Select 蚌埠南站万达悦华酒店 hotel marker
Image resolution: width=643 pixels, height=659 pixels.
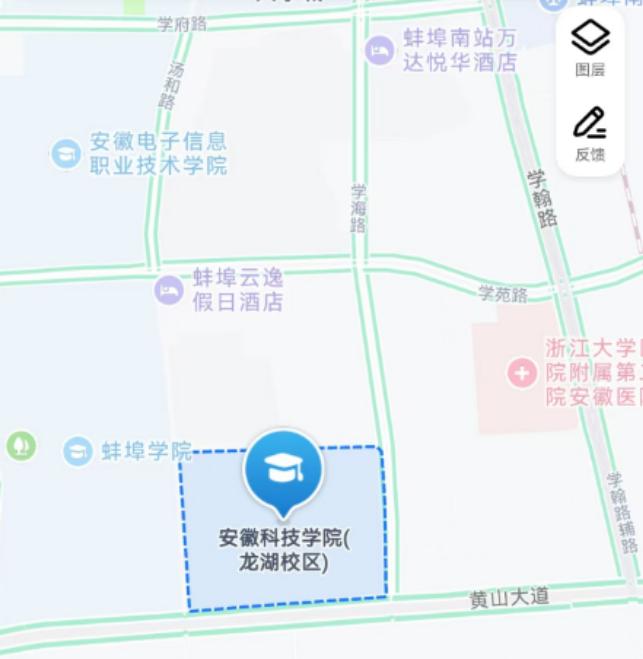click(x=379, y=50)
